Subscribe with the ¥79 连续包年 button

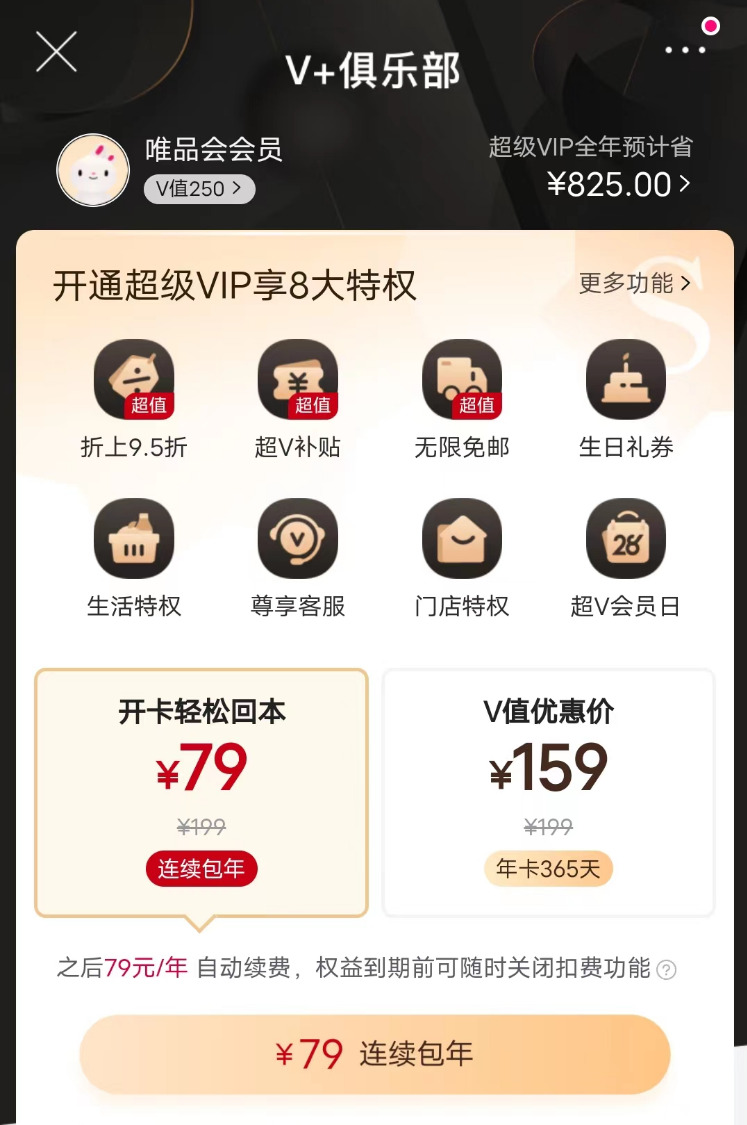pyautogui.click(x=374, y=1054)
